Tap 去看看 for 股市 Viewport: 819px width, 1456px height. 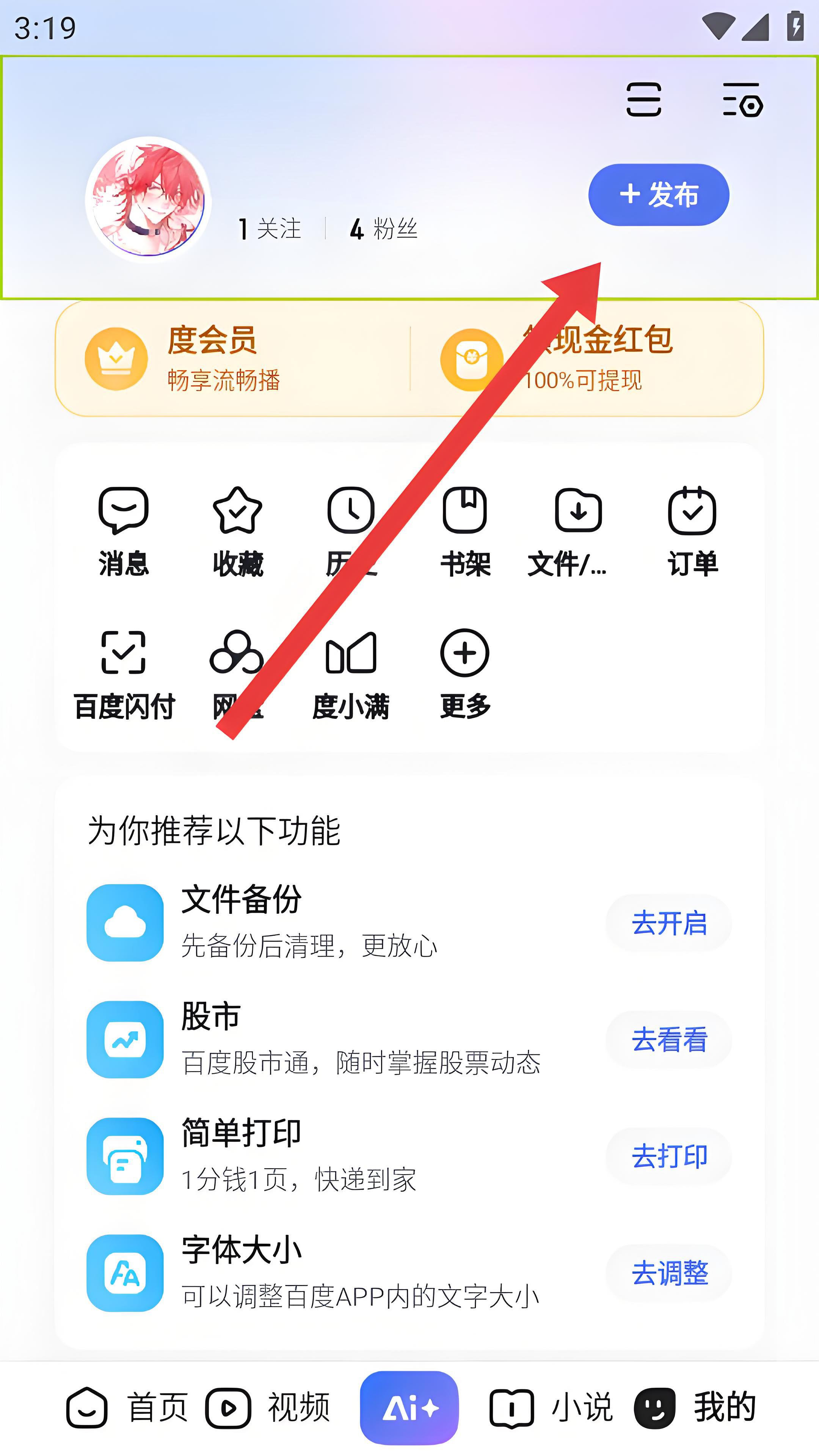click(x=668, y=1039)
